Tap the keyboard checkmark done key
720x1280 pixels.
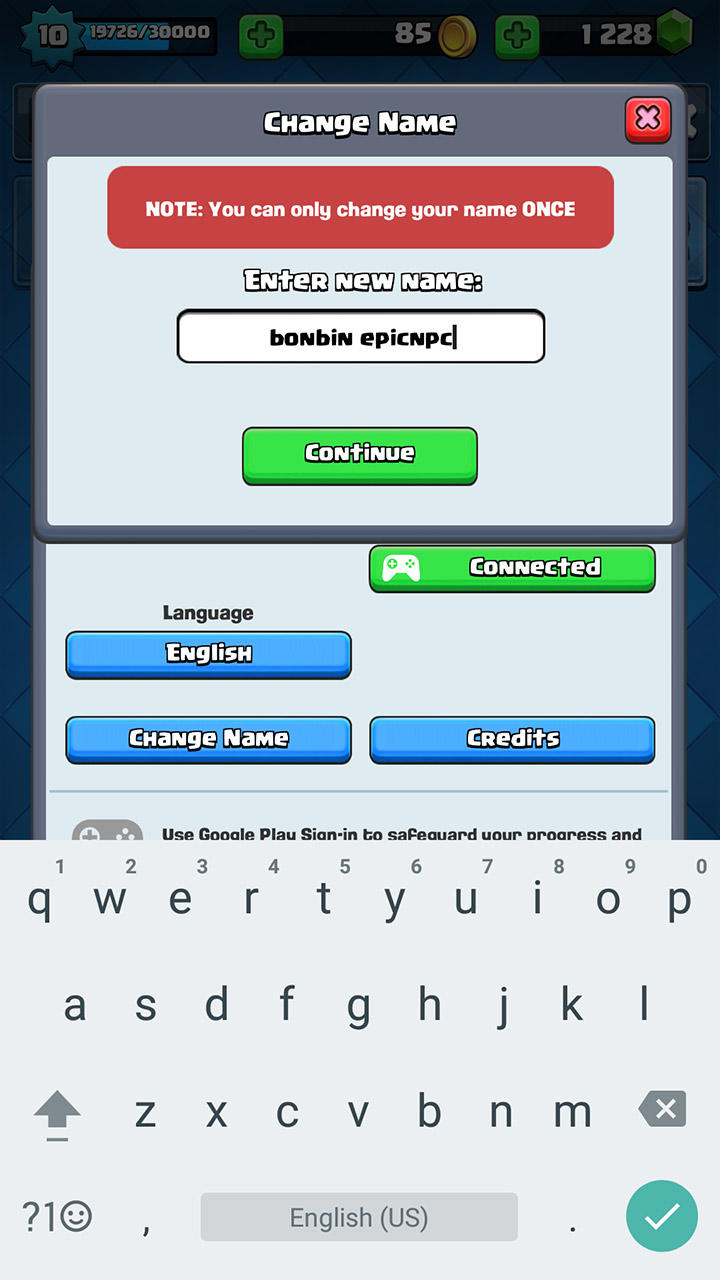[x=661, y=1216]
